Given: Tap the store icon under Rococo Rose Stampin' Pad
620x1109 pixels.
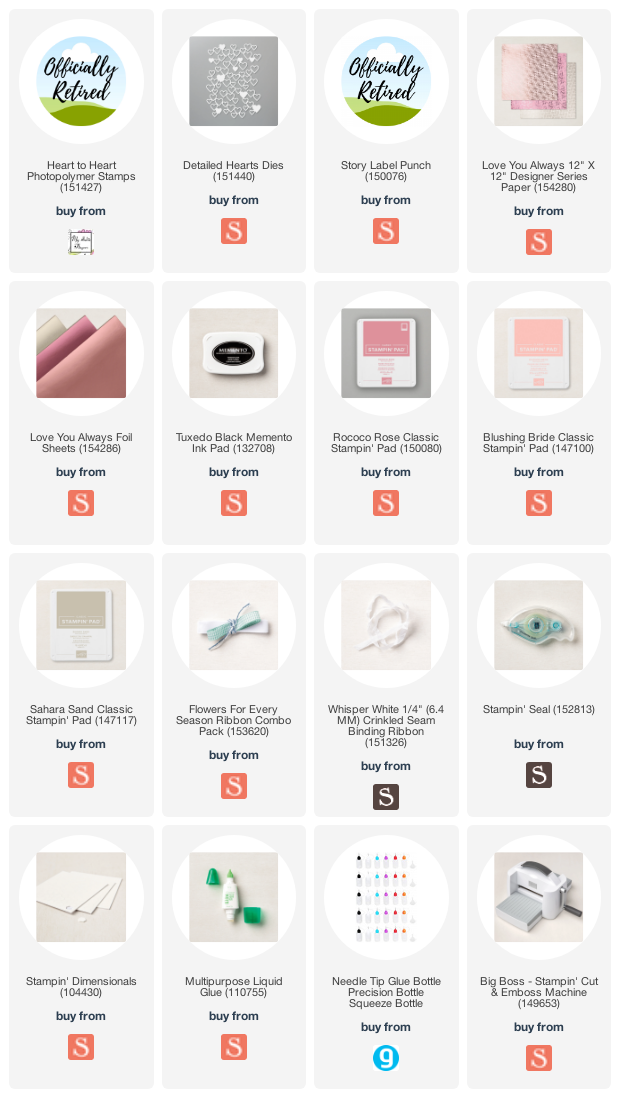Looking at the screenshot, I should click(x=386, y=503).
